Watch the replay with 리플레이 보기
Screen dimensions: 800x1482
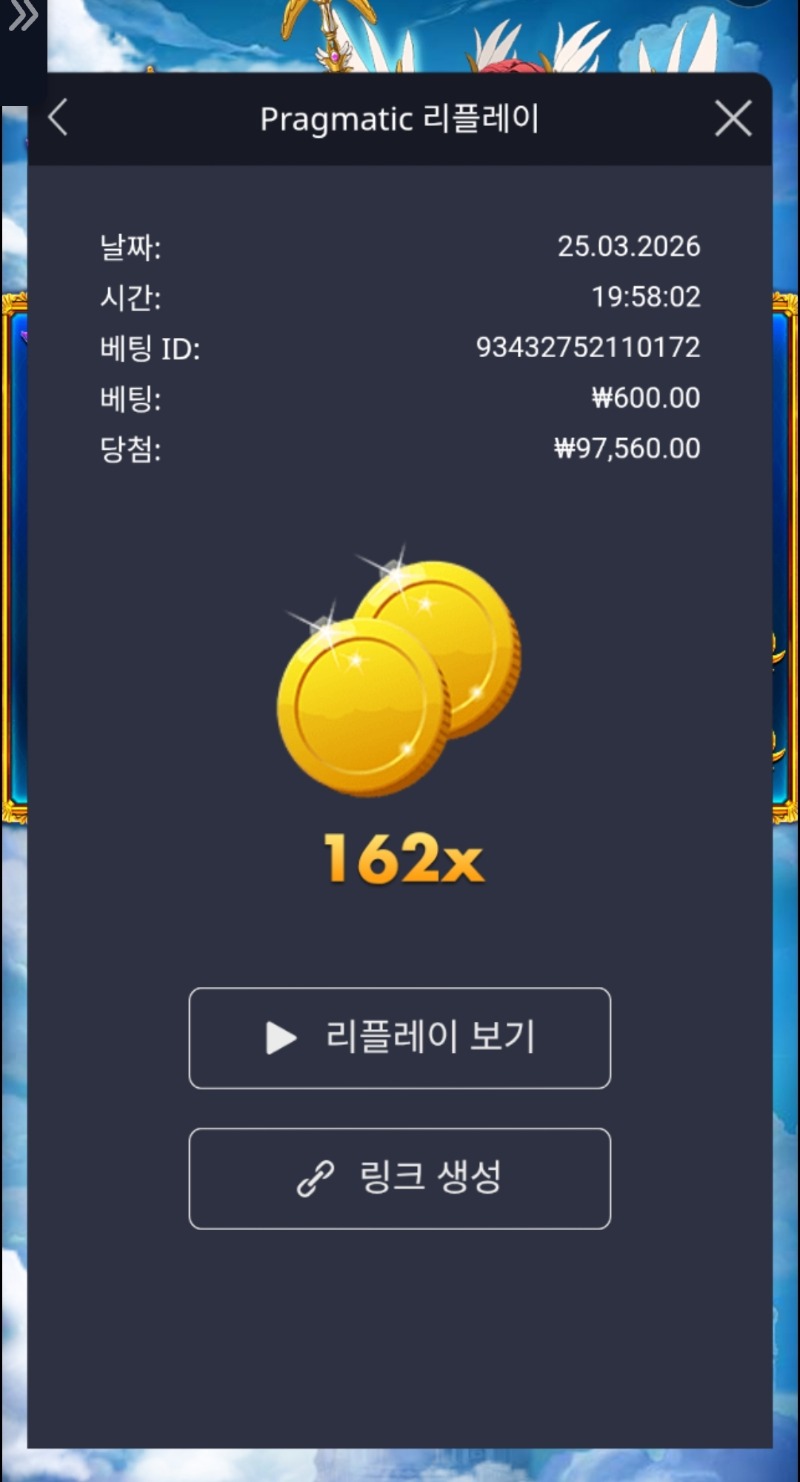pos(399,1038)
